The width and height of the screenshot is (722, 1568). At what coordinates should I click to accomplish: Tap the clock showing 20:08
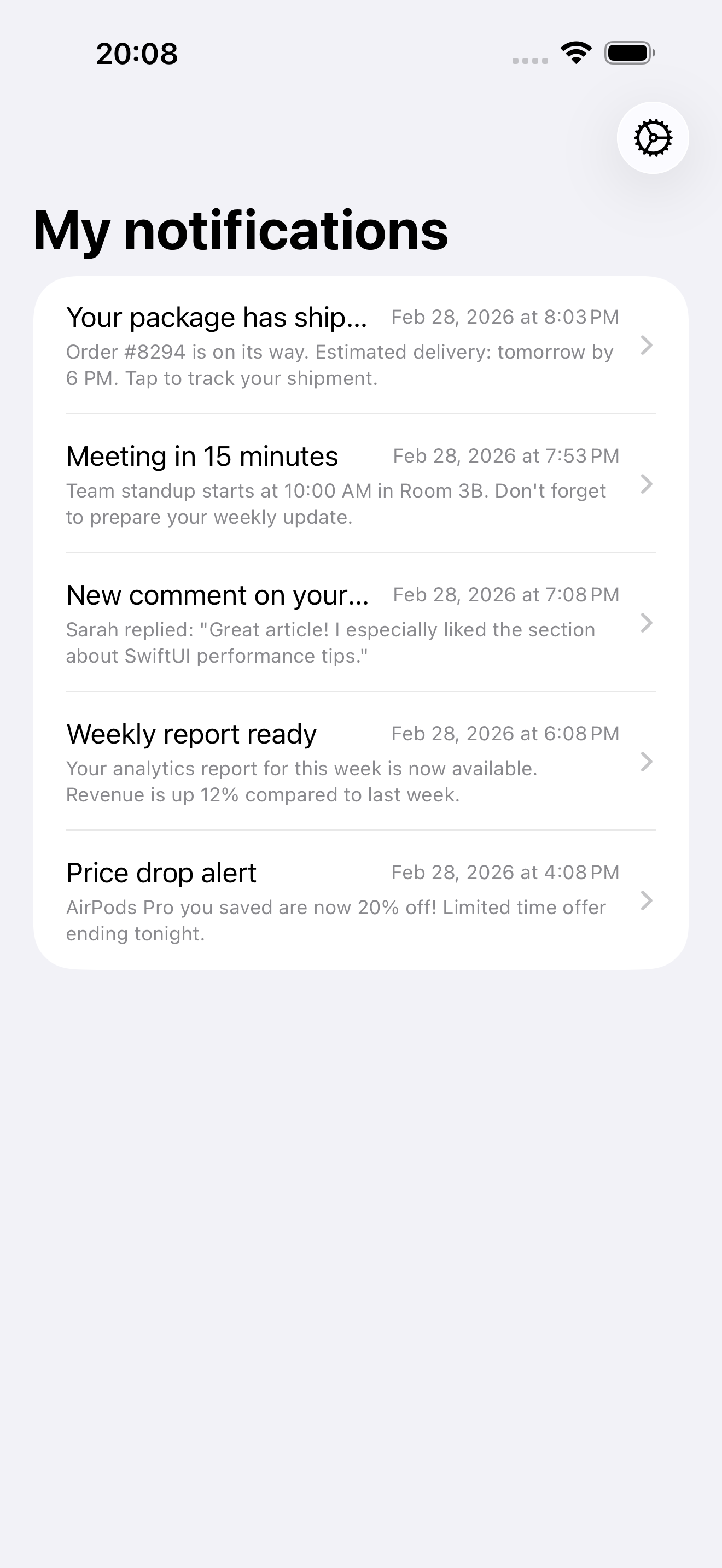[x=135, y=54]
